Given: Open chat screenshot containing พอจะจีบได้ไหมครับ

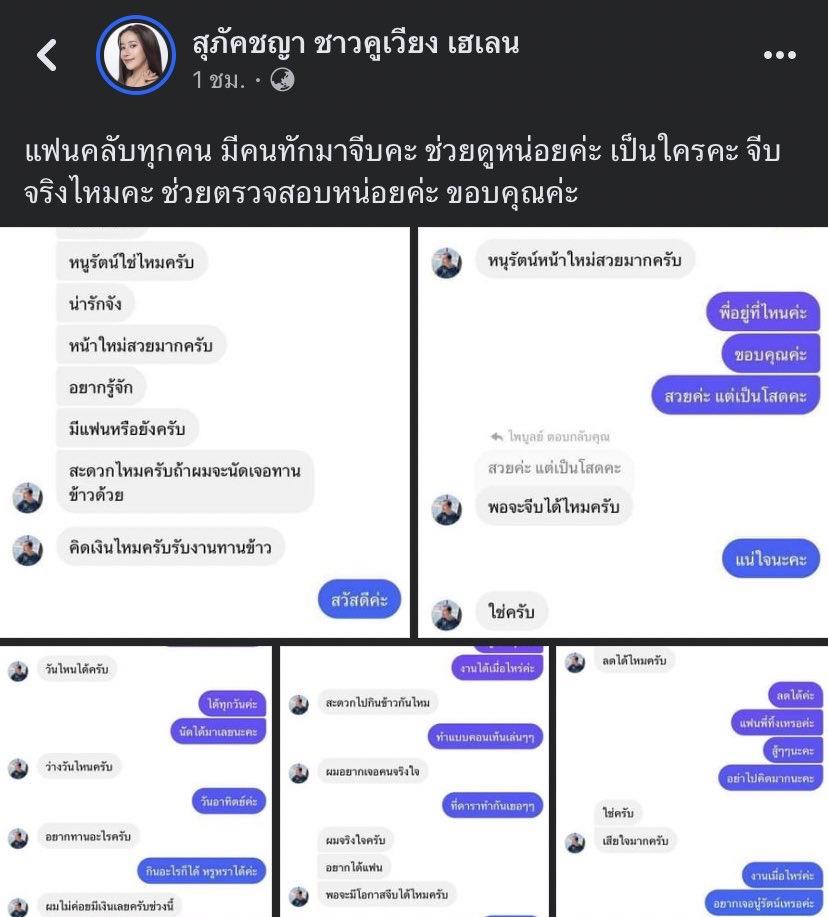Looking at the screenshot, I should pos(622,432).
